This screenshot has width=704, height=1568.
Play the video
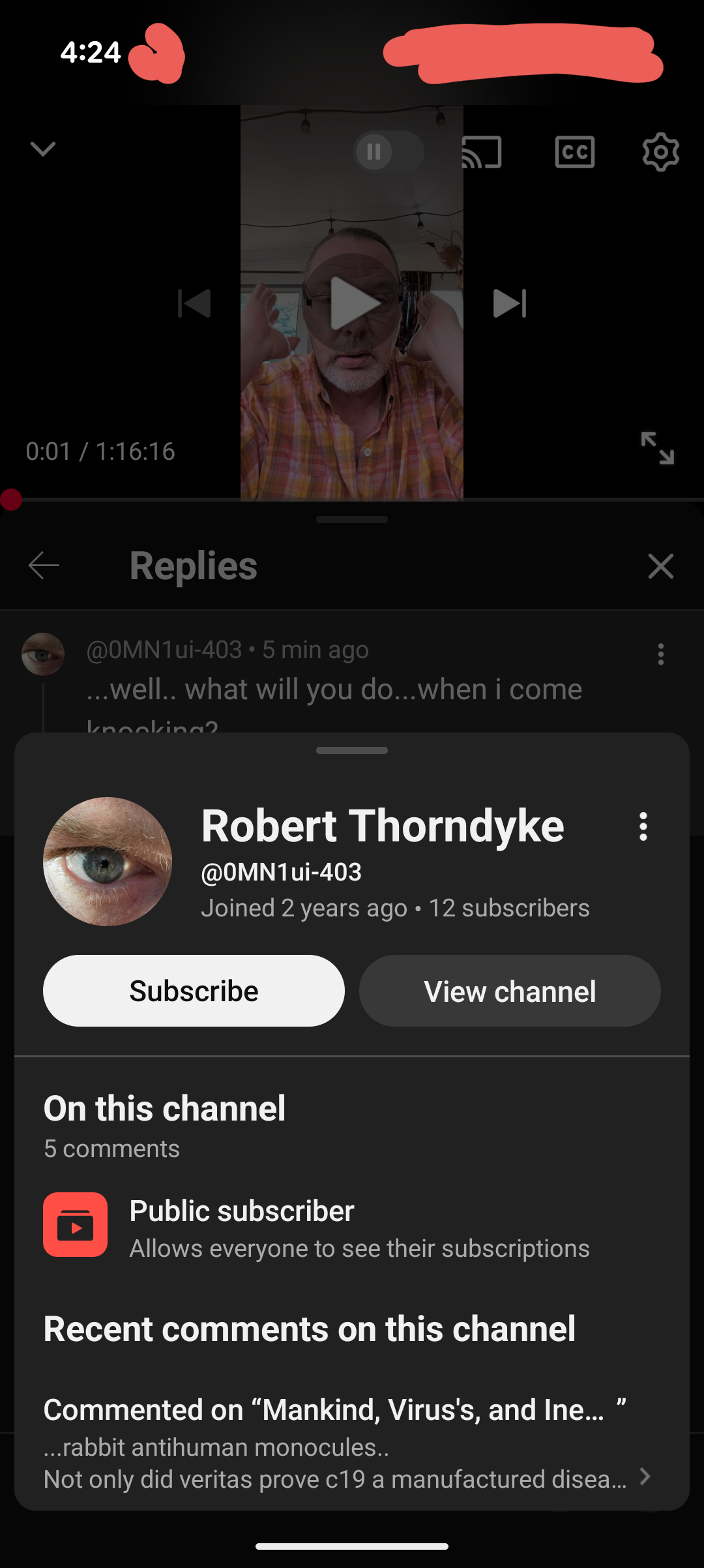pyautogui.click(x=352, y=303)
